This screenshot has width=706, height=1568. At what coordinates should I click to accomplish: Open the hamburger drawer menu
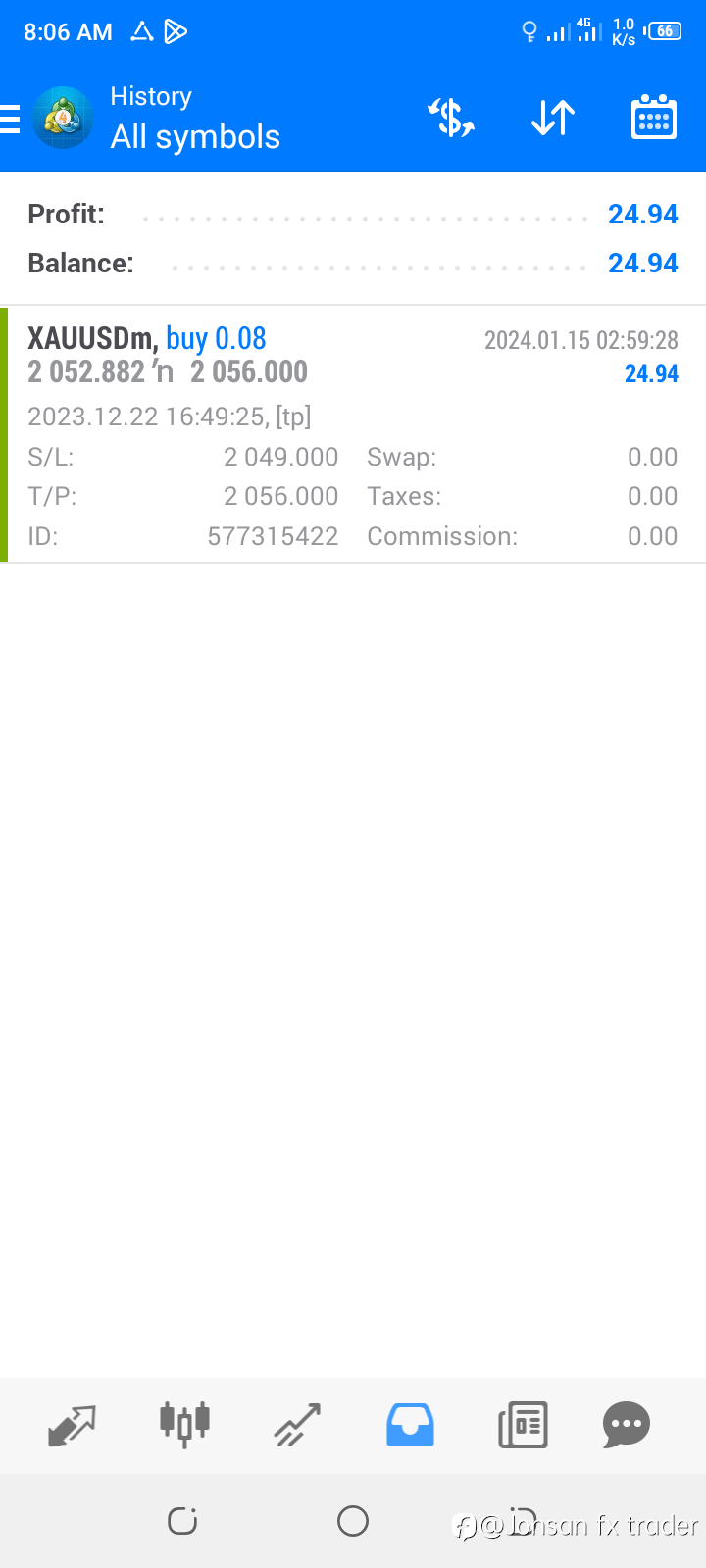(10, 119)
